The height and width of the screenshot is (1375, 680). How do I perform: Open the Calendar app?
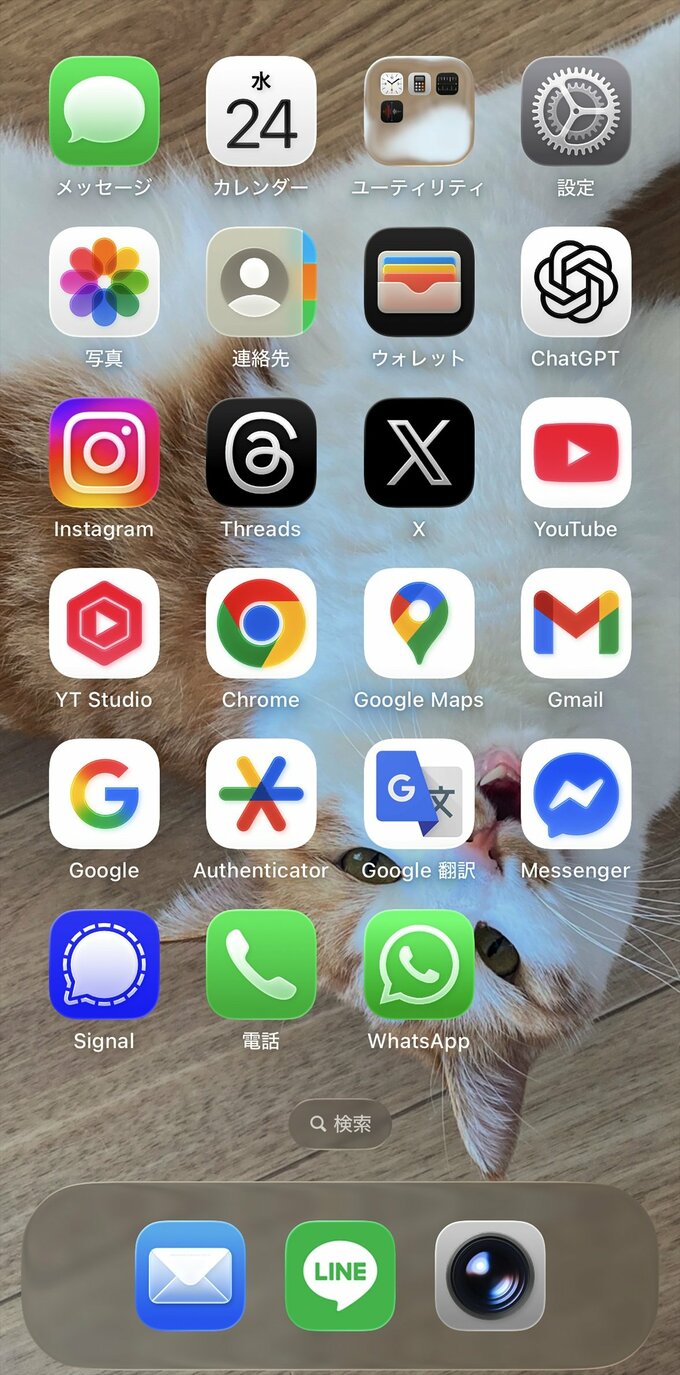tap(261, 111)
